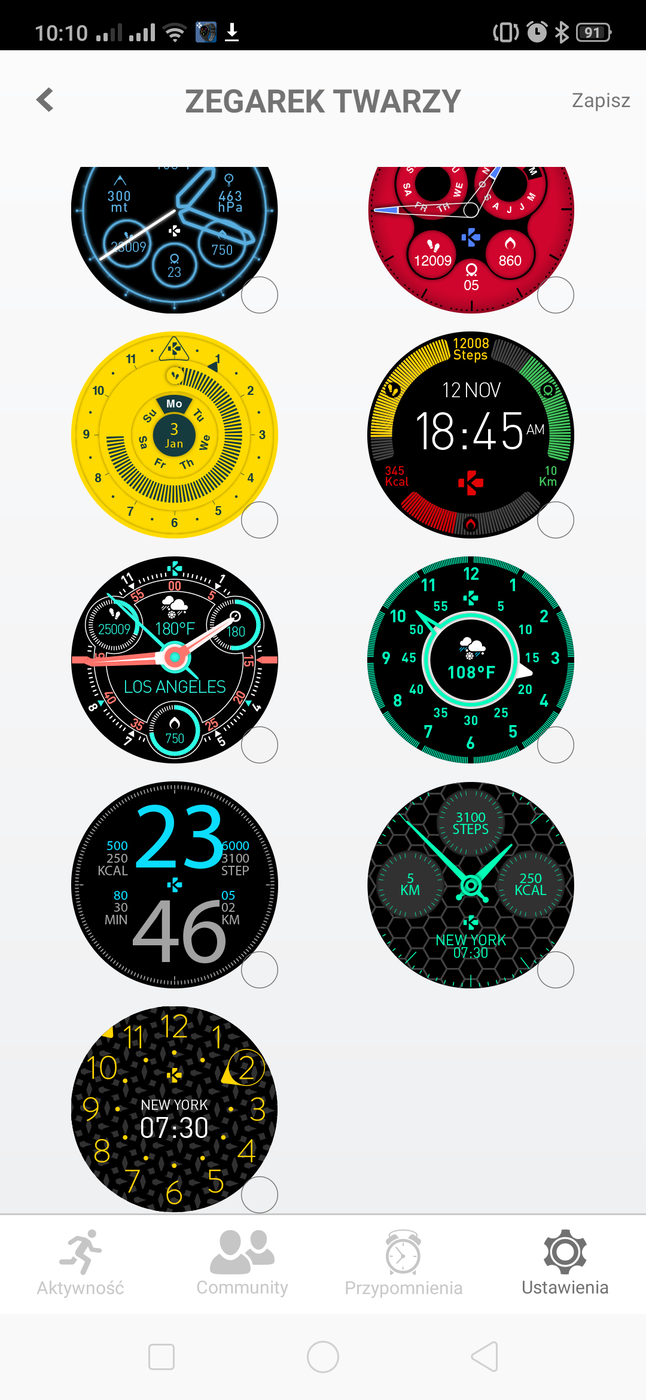Image resolution: width=646 pixels, height=1400 pixels.
Task: Select the green 108°F analog watch face
Action: (x=471, y=660)
